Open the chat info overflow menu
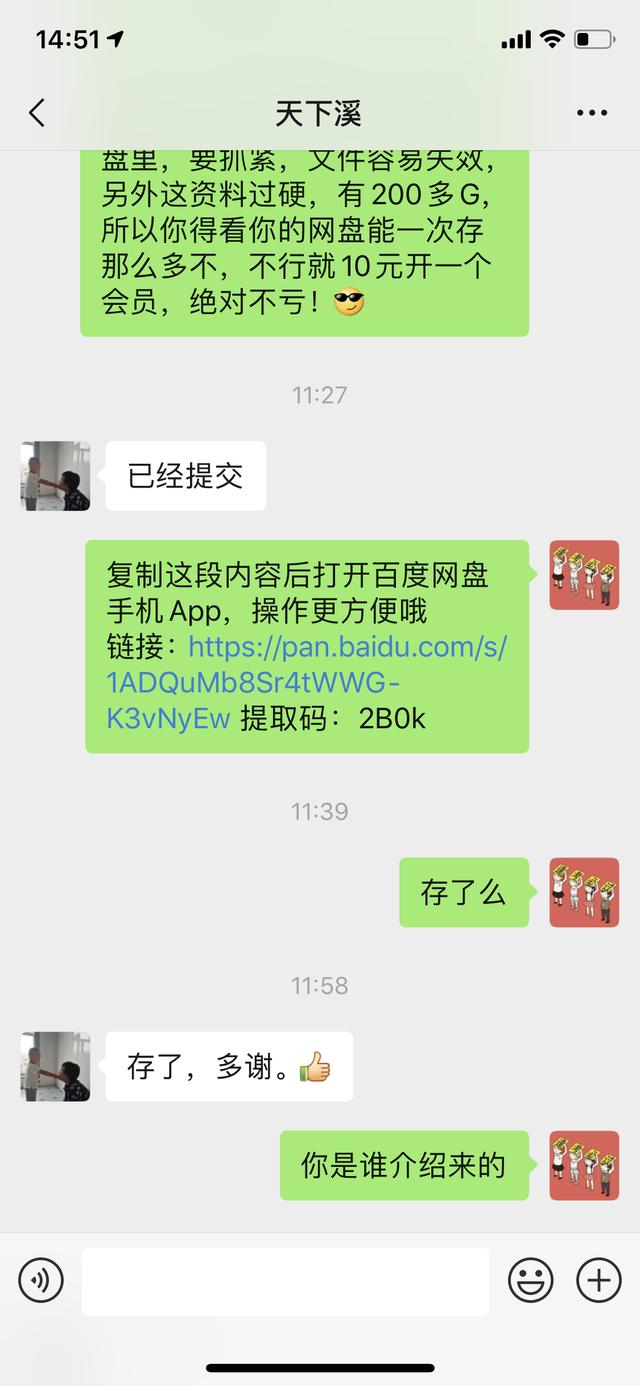 (x=592, y=113)
